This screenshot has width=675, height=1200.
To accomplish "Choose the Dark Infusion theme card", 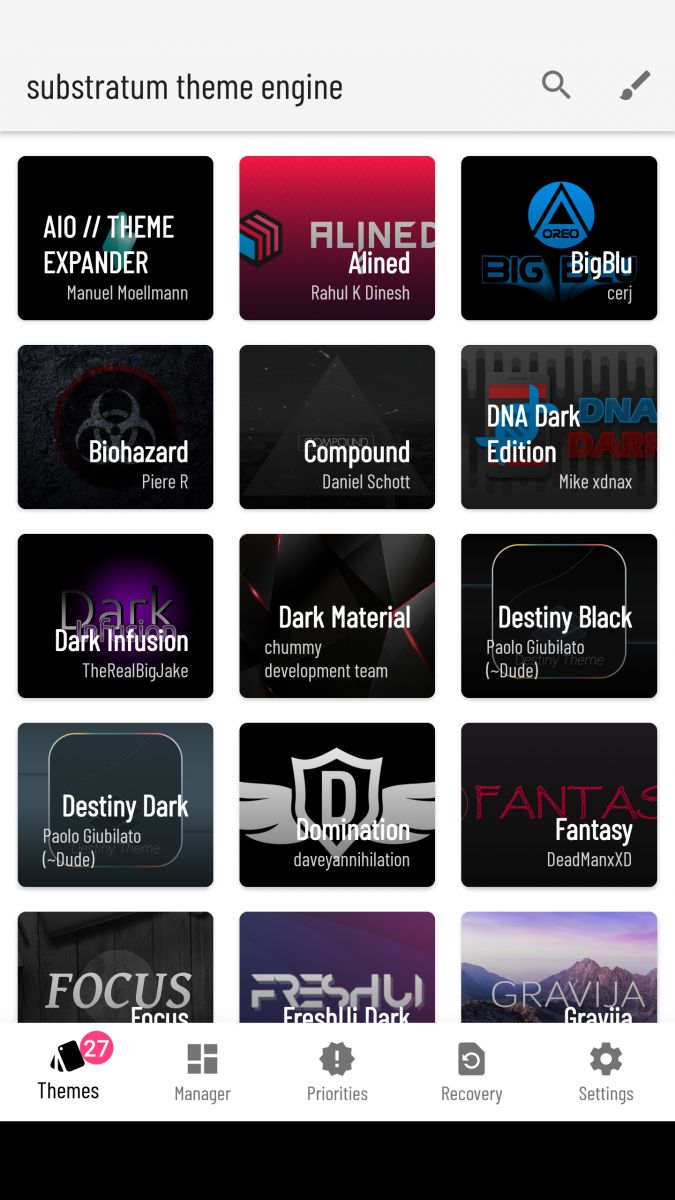I will click(x=115, y=616).
